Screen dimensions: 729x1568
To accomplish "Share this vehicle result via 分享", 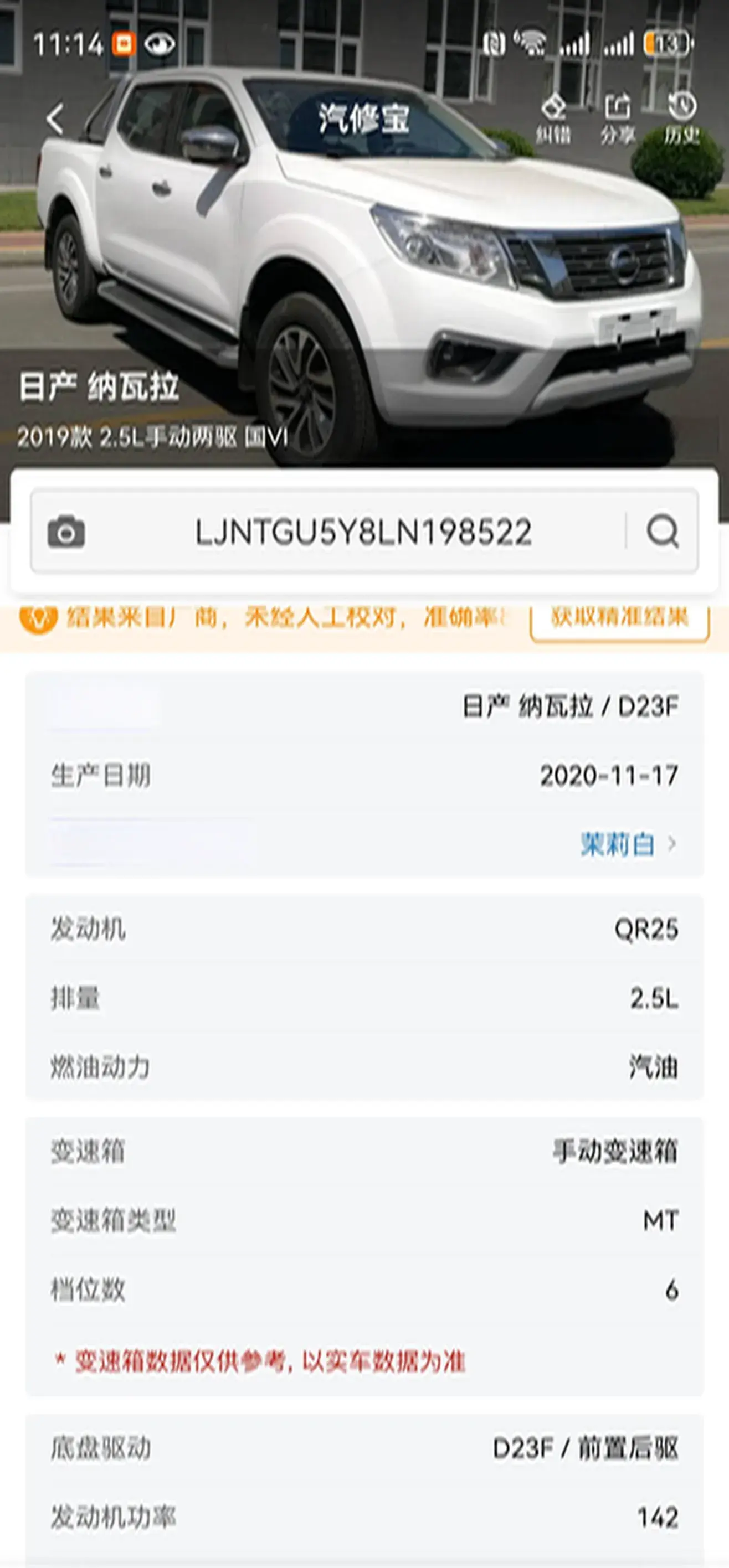I will (x=617, y=118).
